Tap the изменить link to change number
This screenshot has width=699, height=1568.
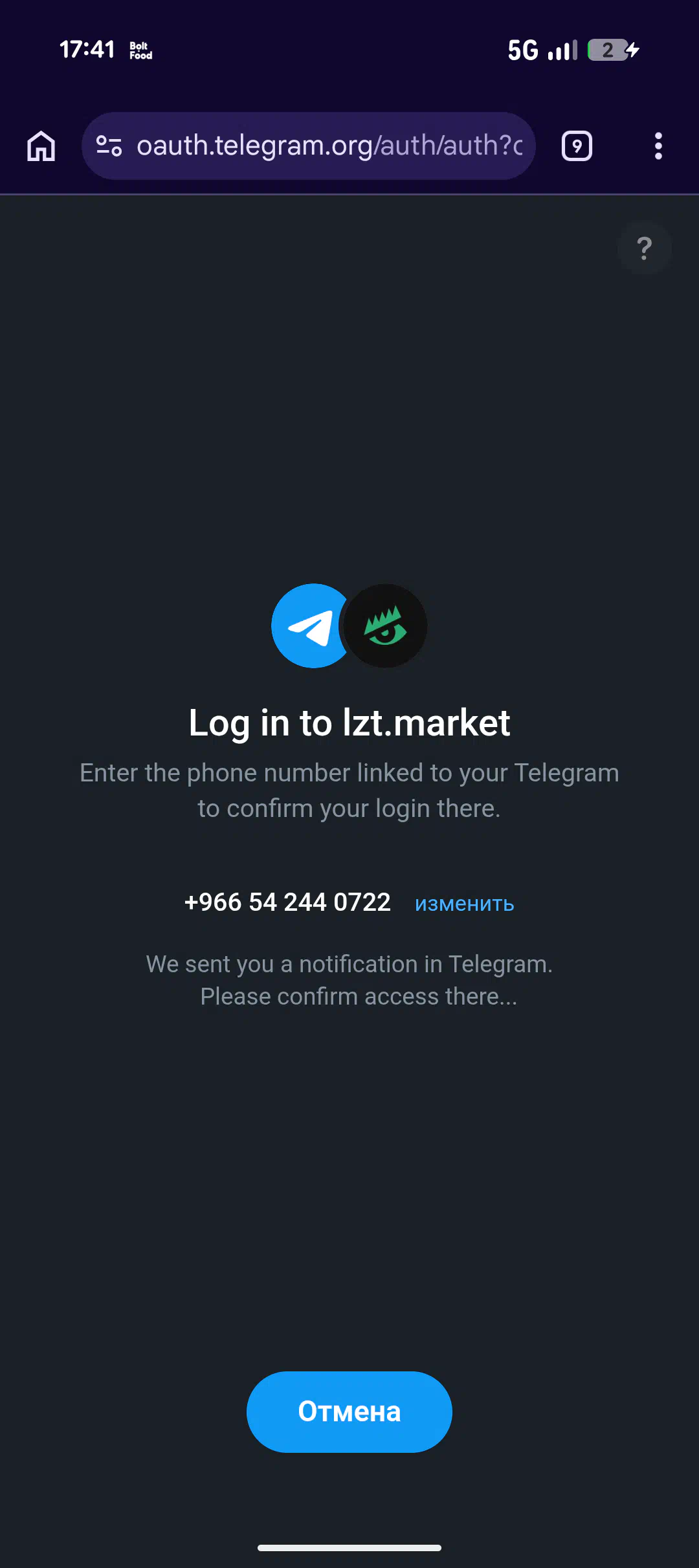pos(464,904)
